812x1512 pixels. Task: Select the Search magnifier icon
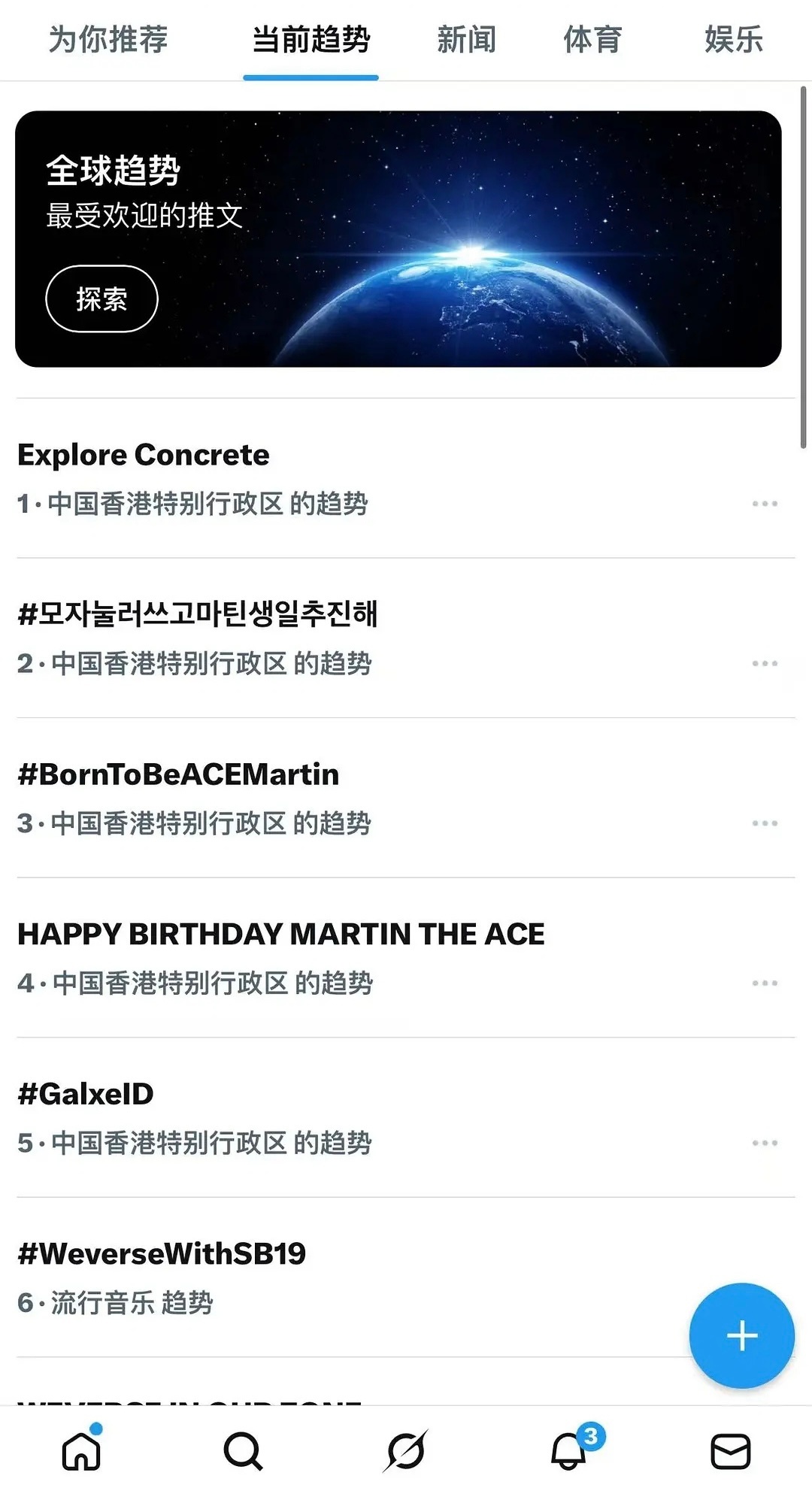point(243,1453)
